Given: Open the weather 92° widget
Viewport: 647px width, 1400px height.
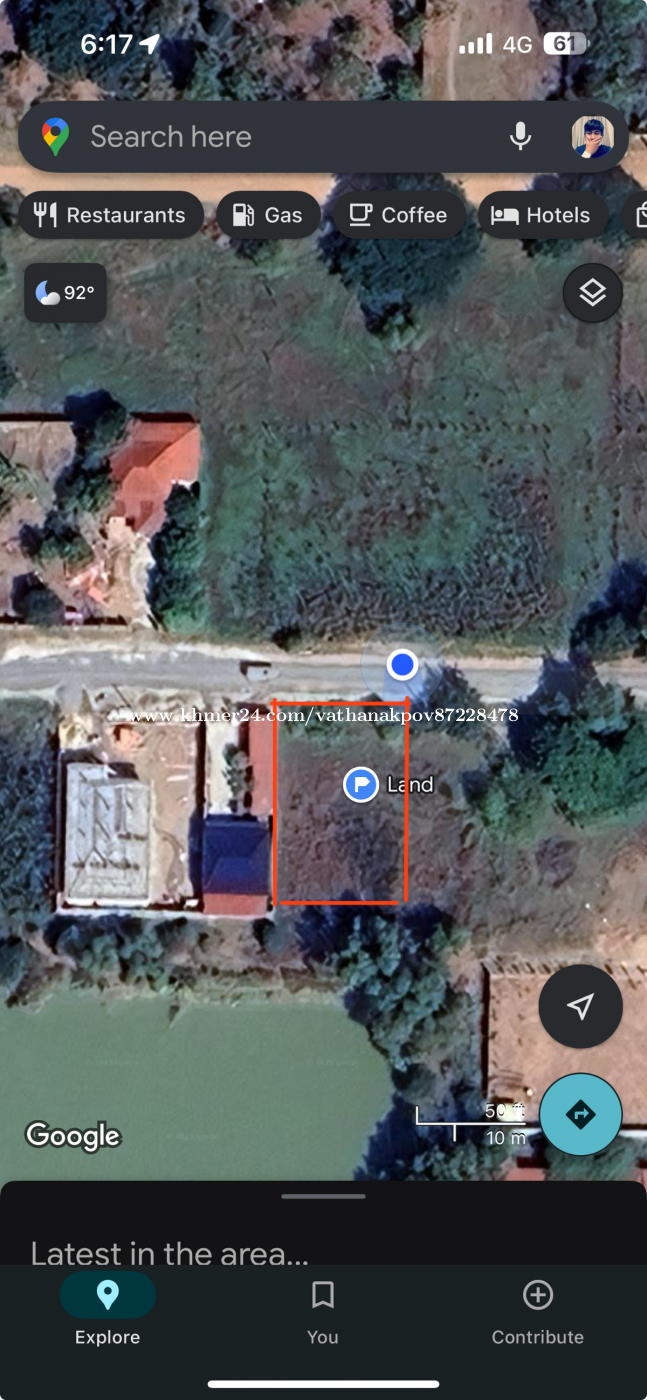Looking at the screenshot, I should [65, 293].
